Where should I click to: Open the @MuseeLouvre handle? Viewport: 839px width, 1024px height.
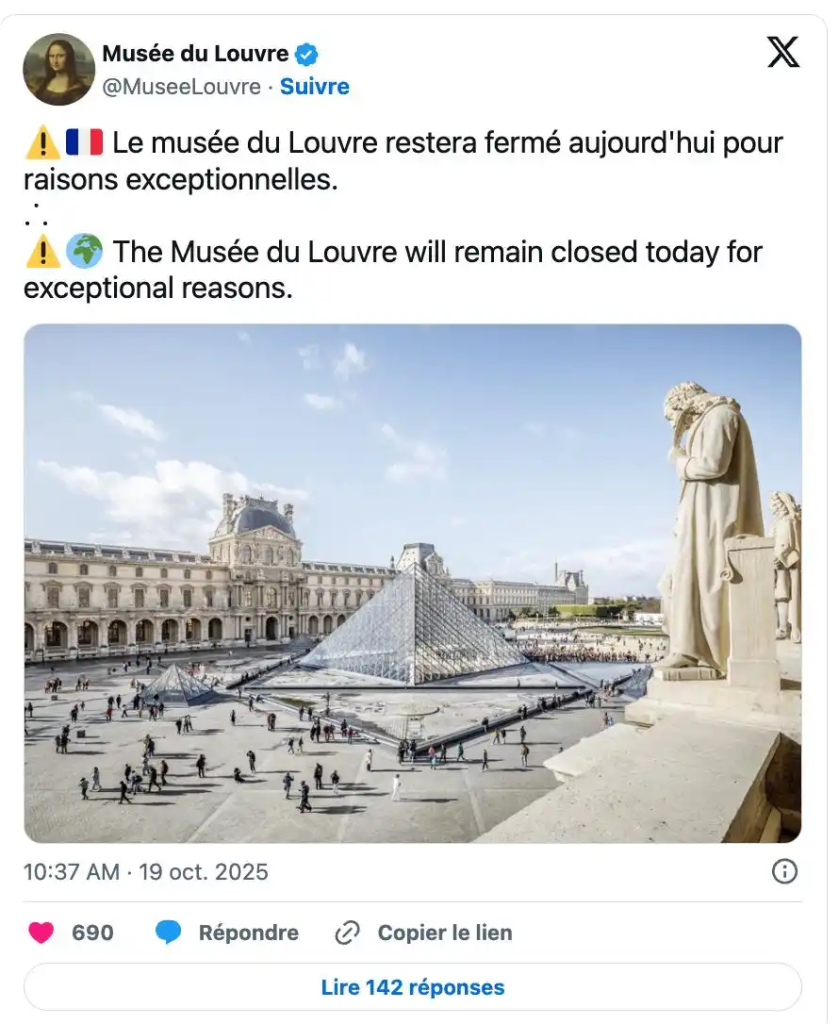coord(181,86)
